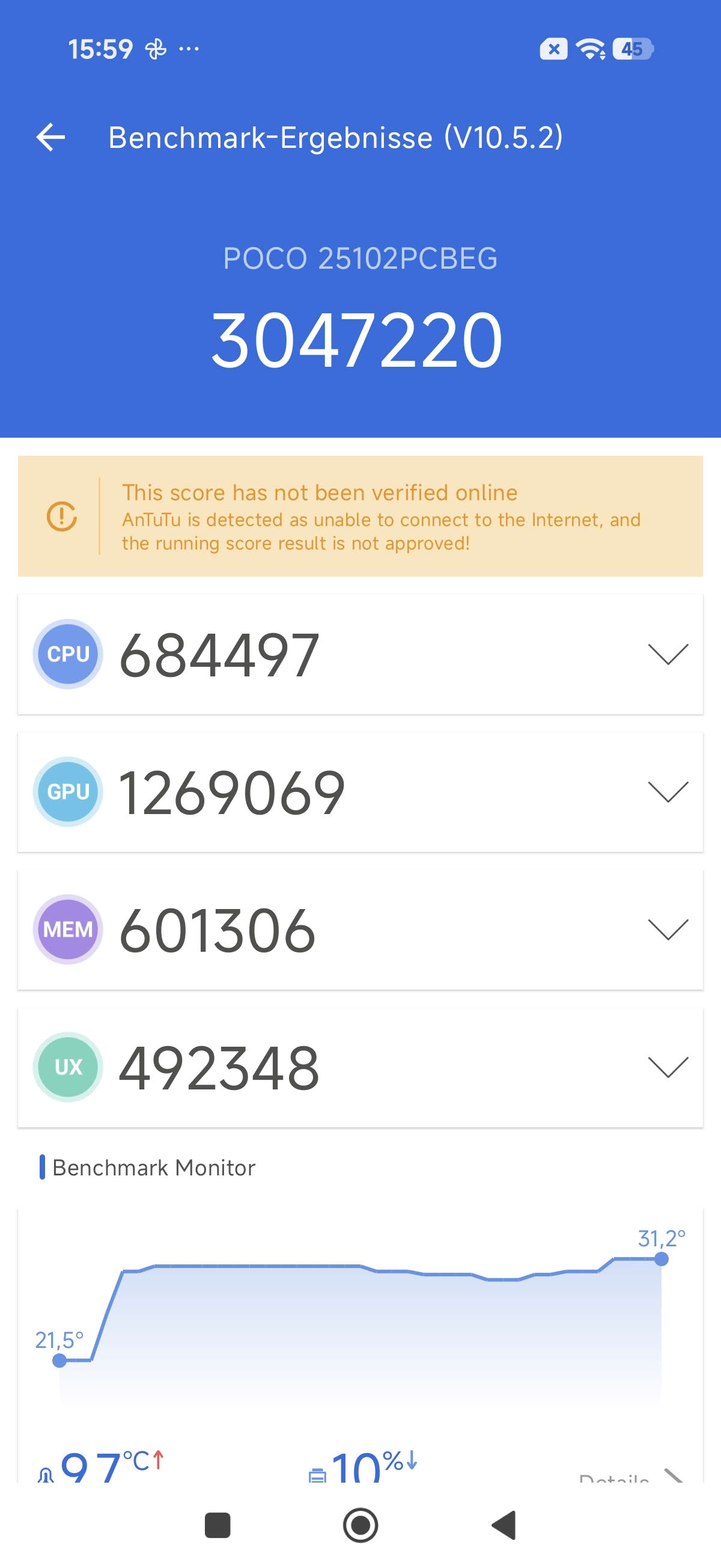The height and width of the screenshot is (1568, 721).
Task: Expand the CPU score details
Action: pos(668,654)
